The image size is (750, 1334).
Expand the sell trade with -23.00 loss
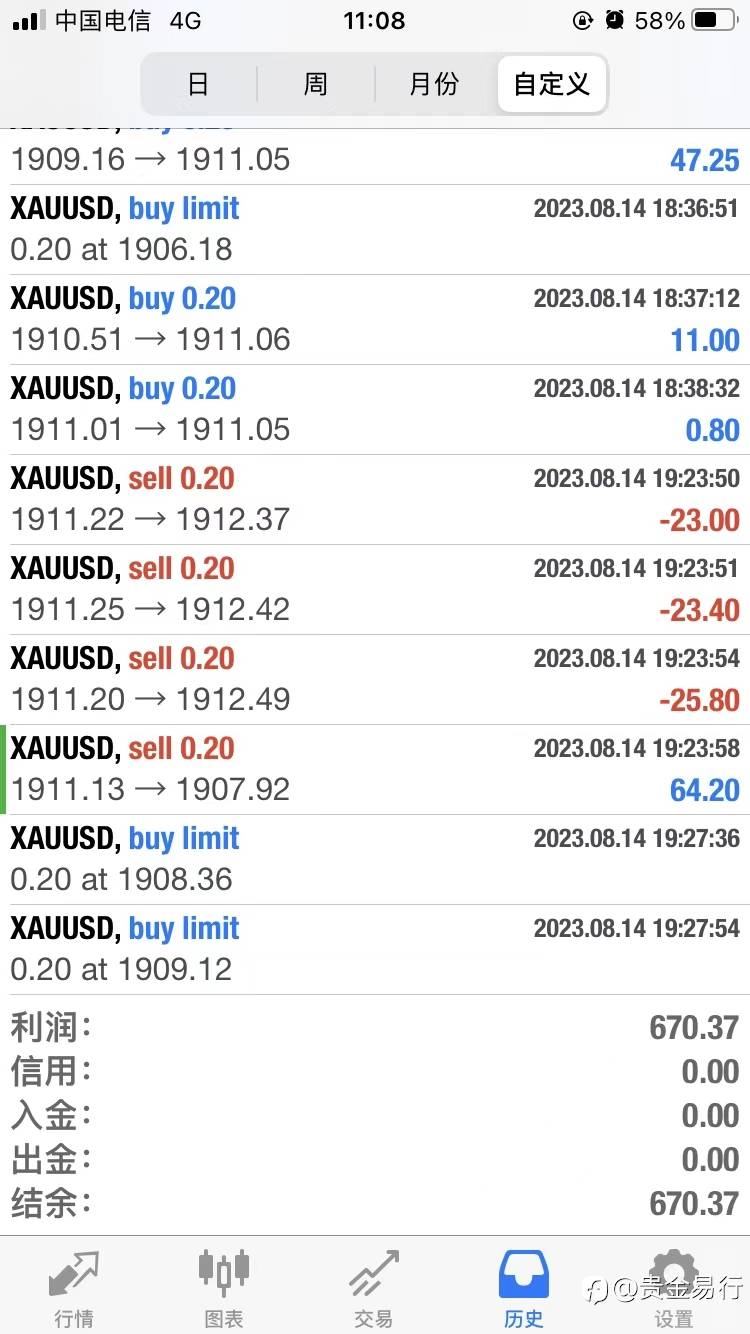pos(375,499)
